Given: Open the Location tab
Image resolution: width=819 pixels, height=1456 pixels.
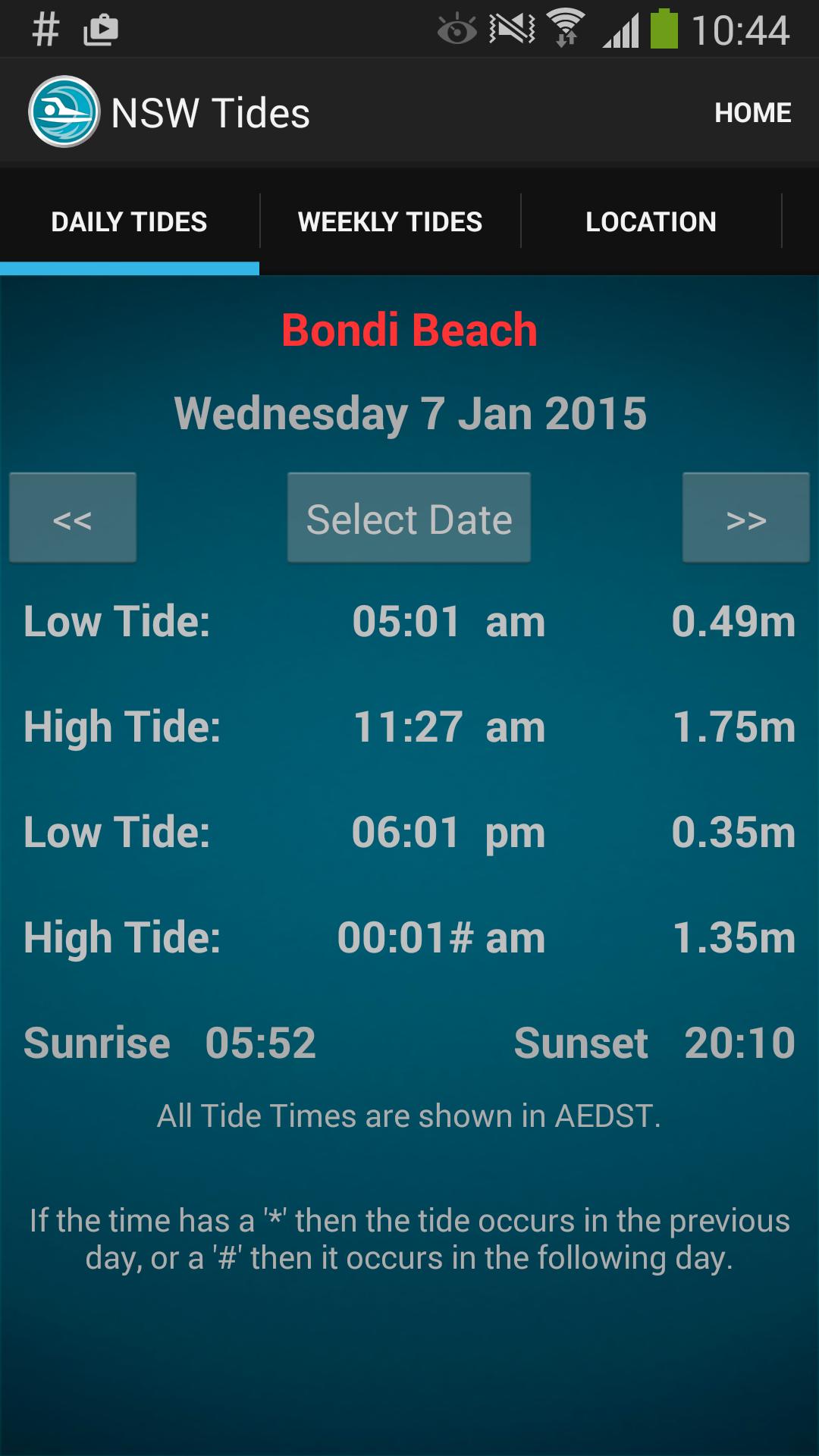Looking at the screenshot, I should (651, 221).
